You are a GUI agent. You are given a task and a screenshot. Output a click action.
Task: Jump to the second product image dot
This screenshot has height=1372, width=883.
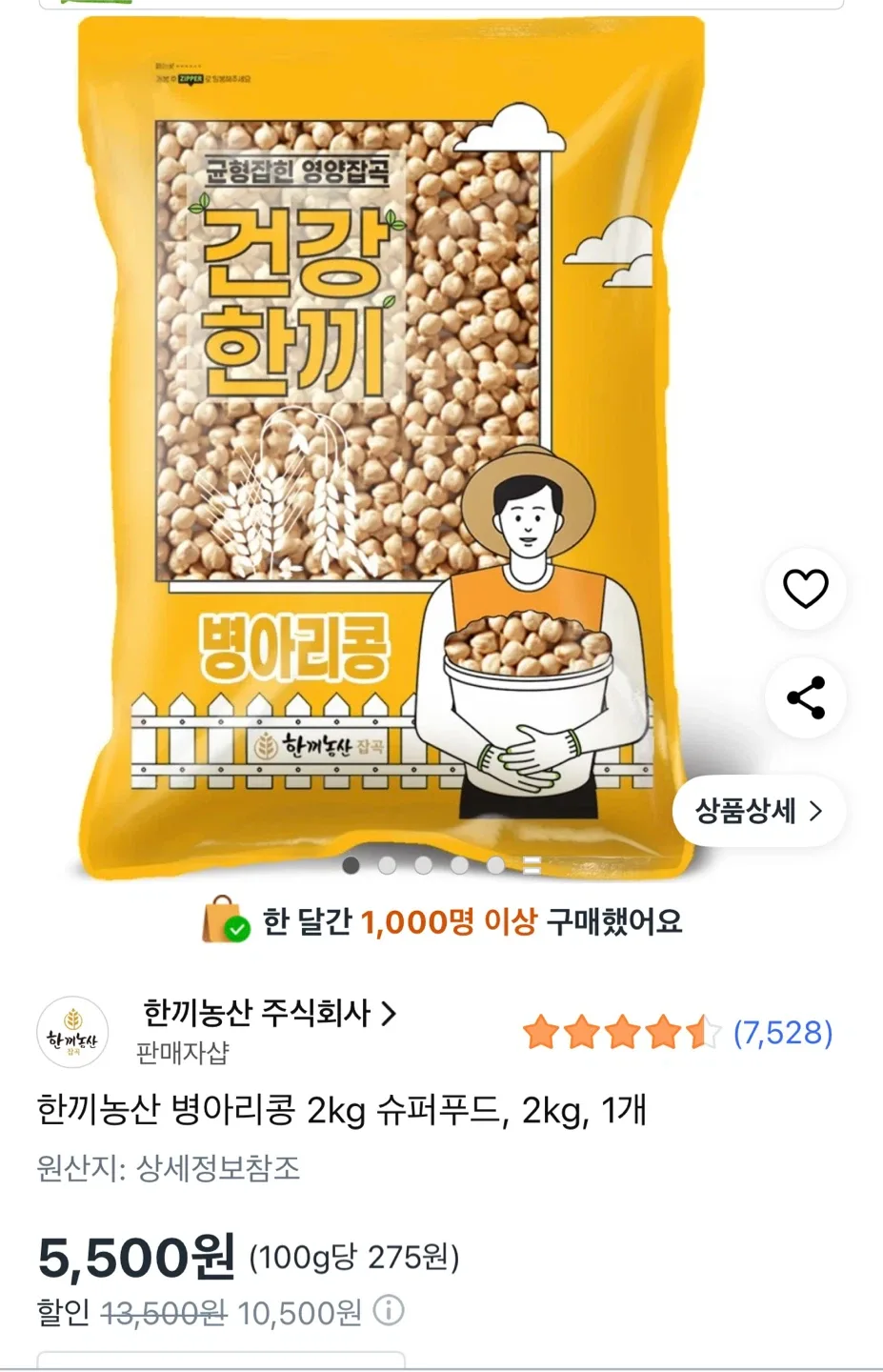coord(387,865)
